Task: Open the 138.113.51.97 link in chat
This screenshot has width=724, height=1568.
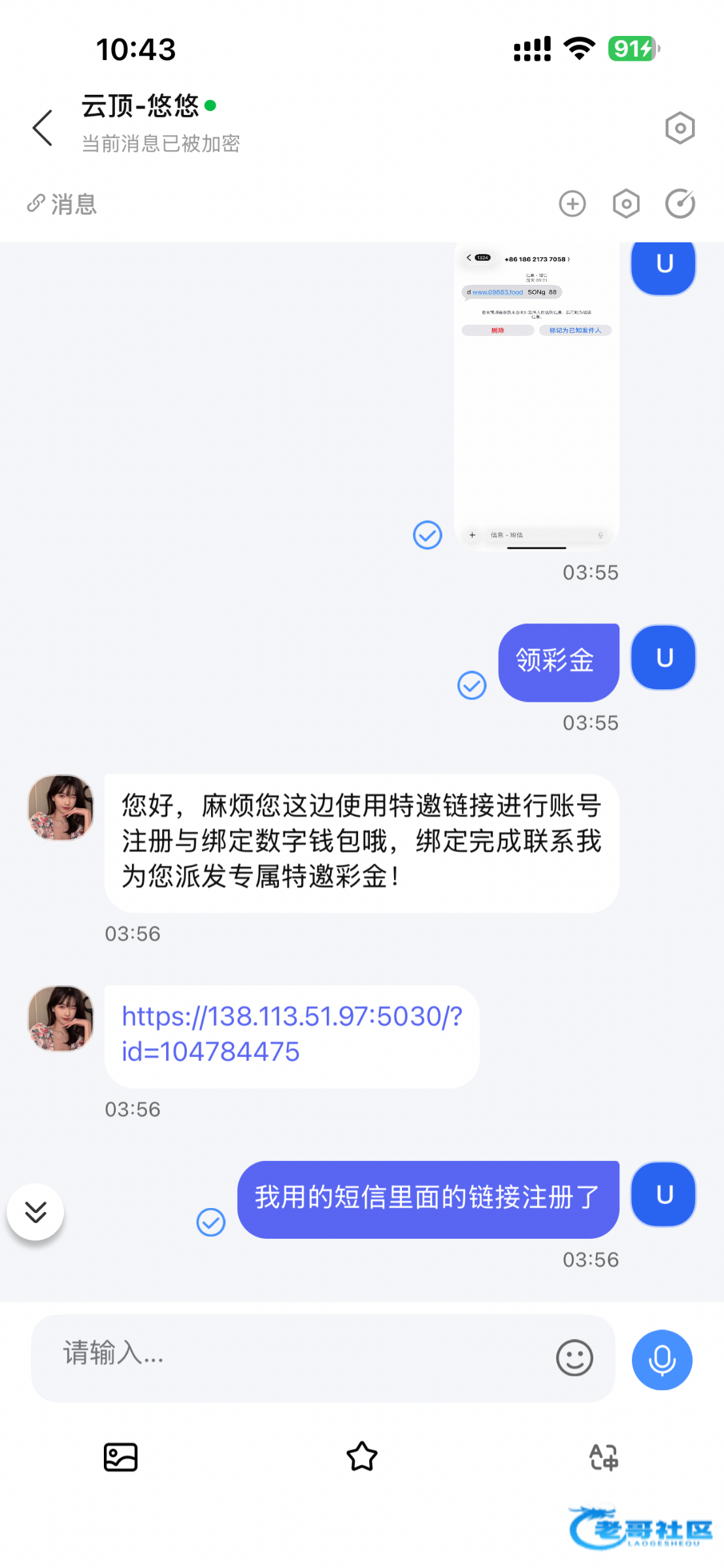Action: [x=291, y=1034]
